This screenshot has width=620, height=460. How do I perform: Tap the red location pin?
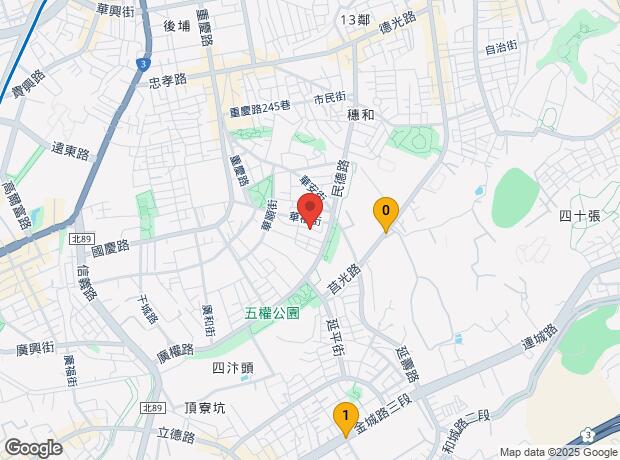pyautogui.click(x=310, y=211)
